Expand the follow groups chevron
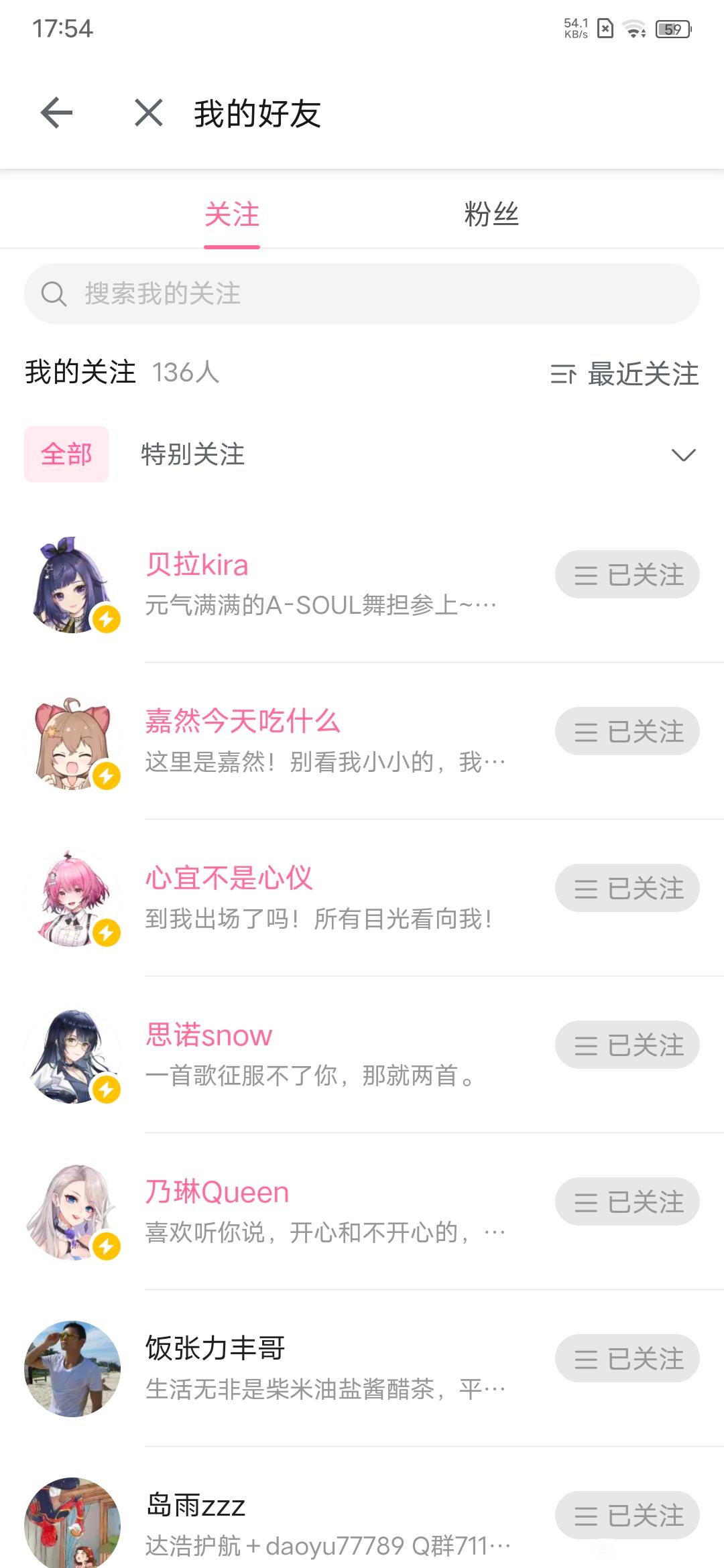Image resolution: width=724 pixels, height=1568 pixels. [x=683, y=456]
